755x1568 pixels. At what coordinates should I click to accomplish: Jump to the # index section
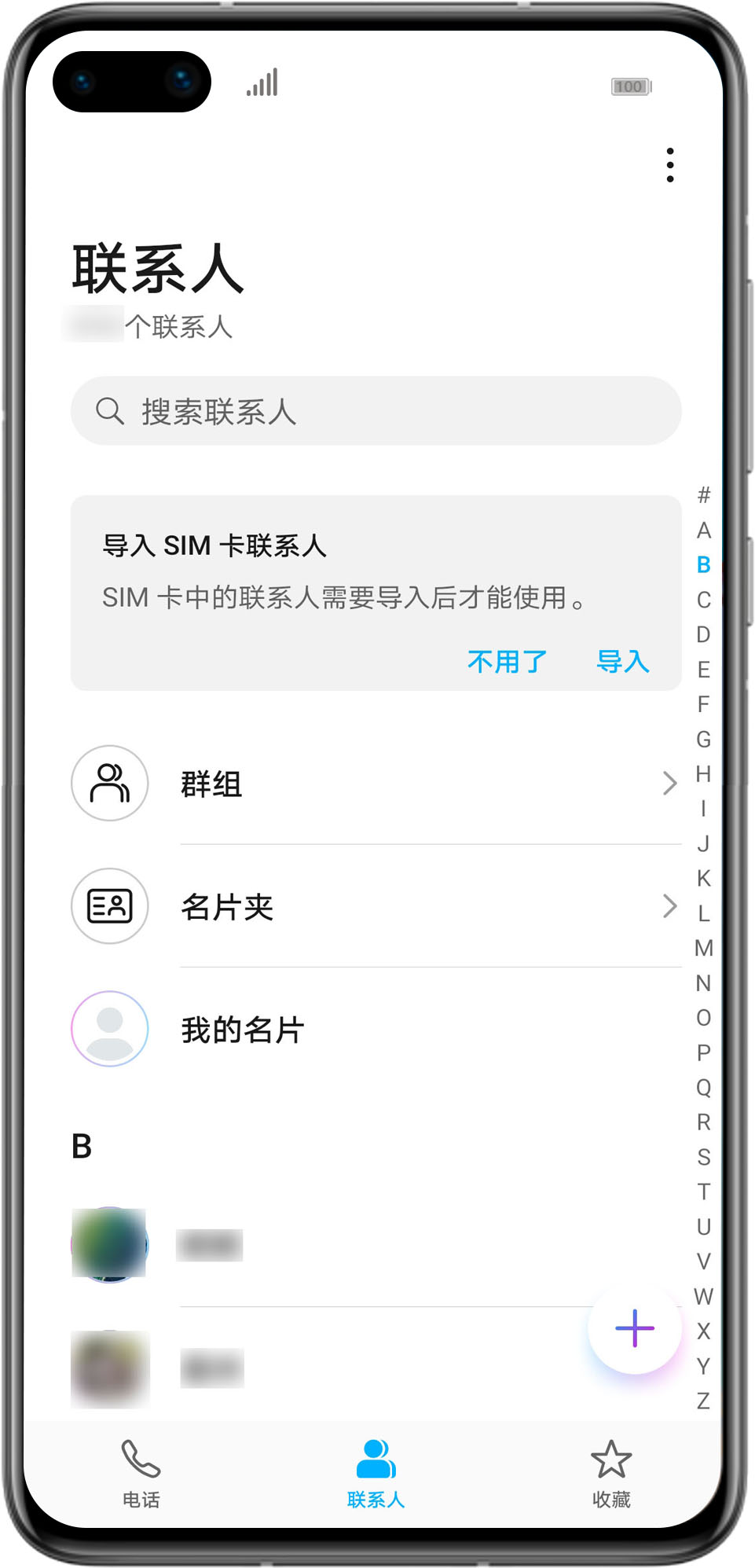tap(703, 495)
